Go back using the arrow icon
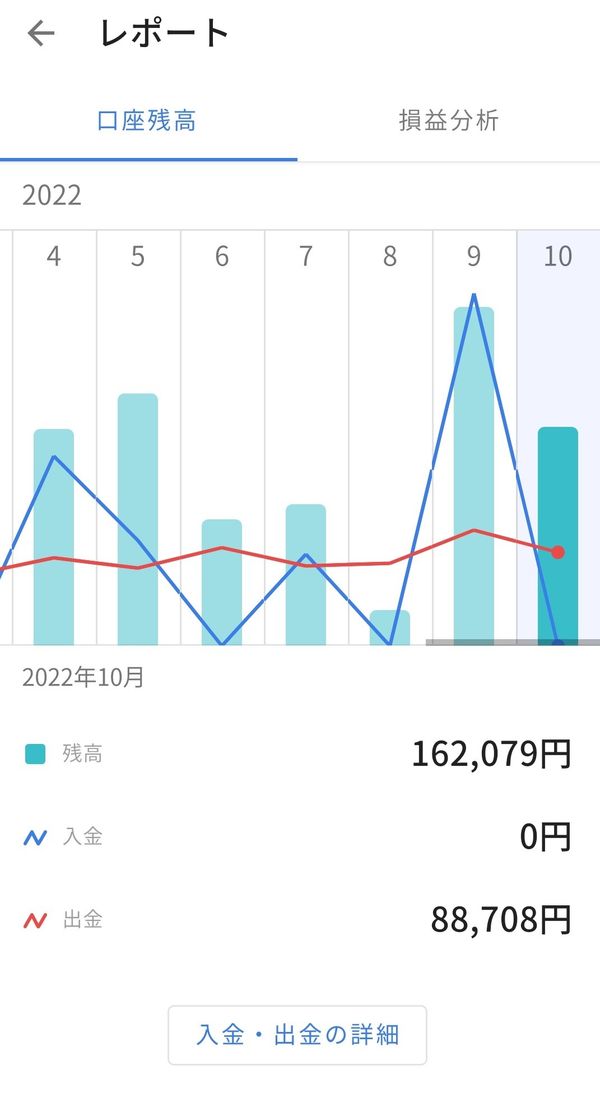600x1112 pixels. pos(40,33)
